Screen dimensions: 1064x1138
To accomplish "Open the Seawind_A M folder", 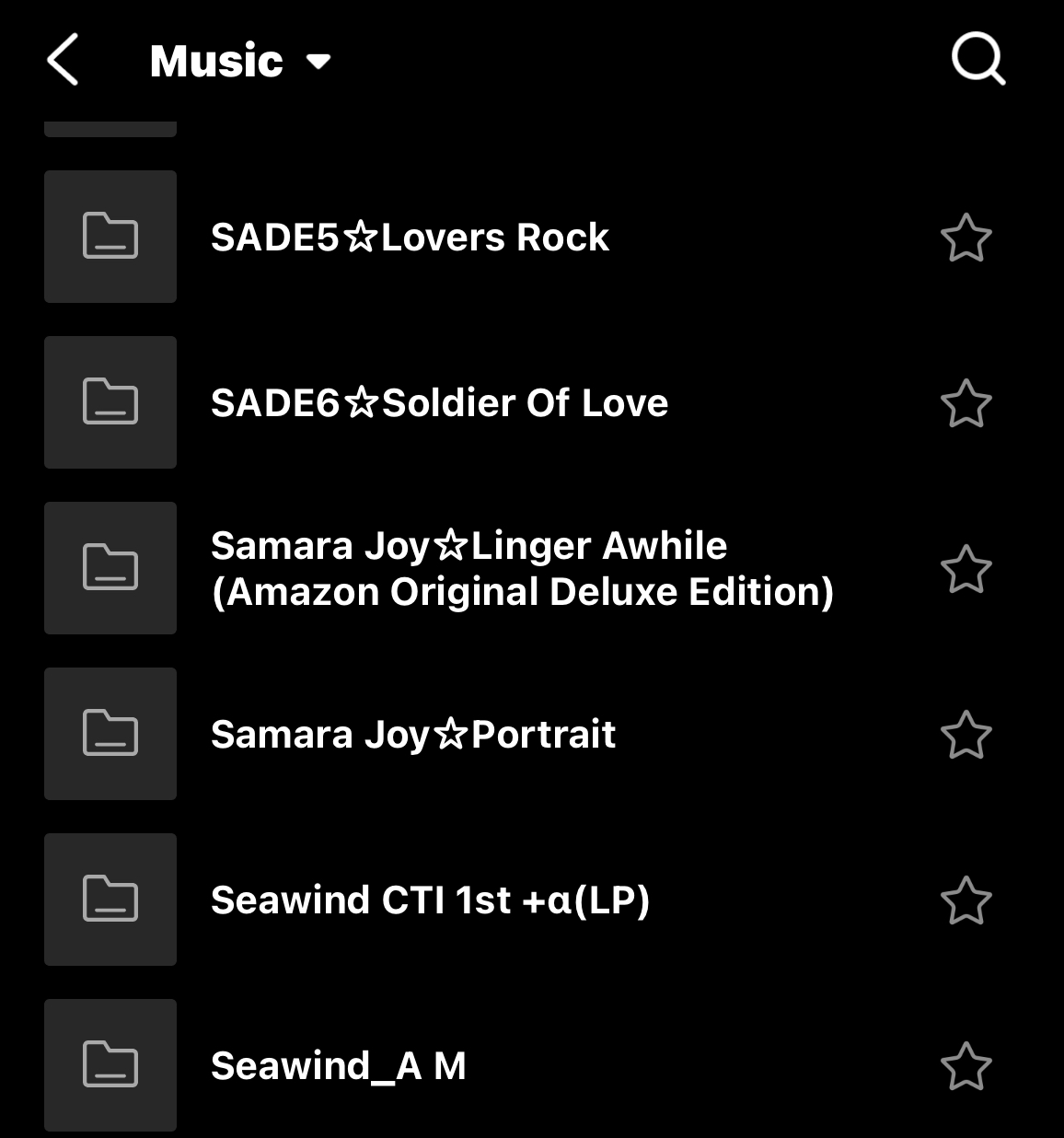I will point(338,1066).
